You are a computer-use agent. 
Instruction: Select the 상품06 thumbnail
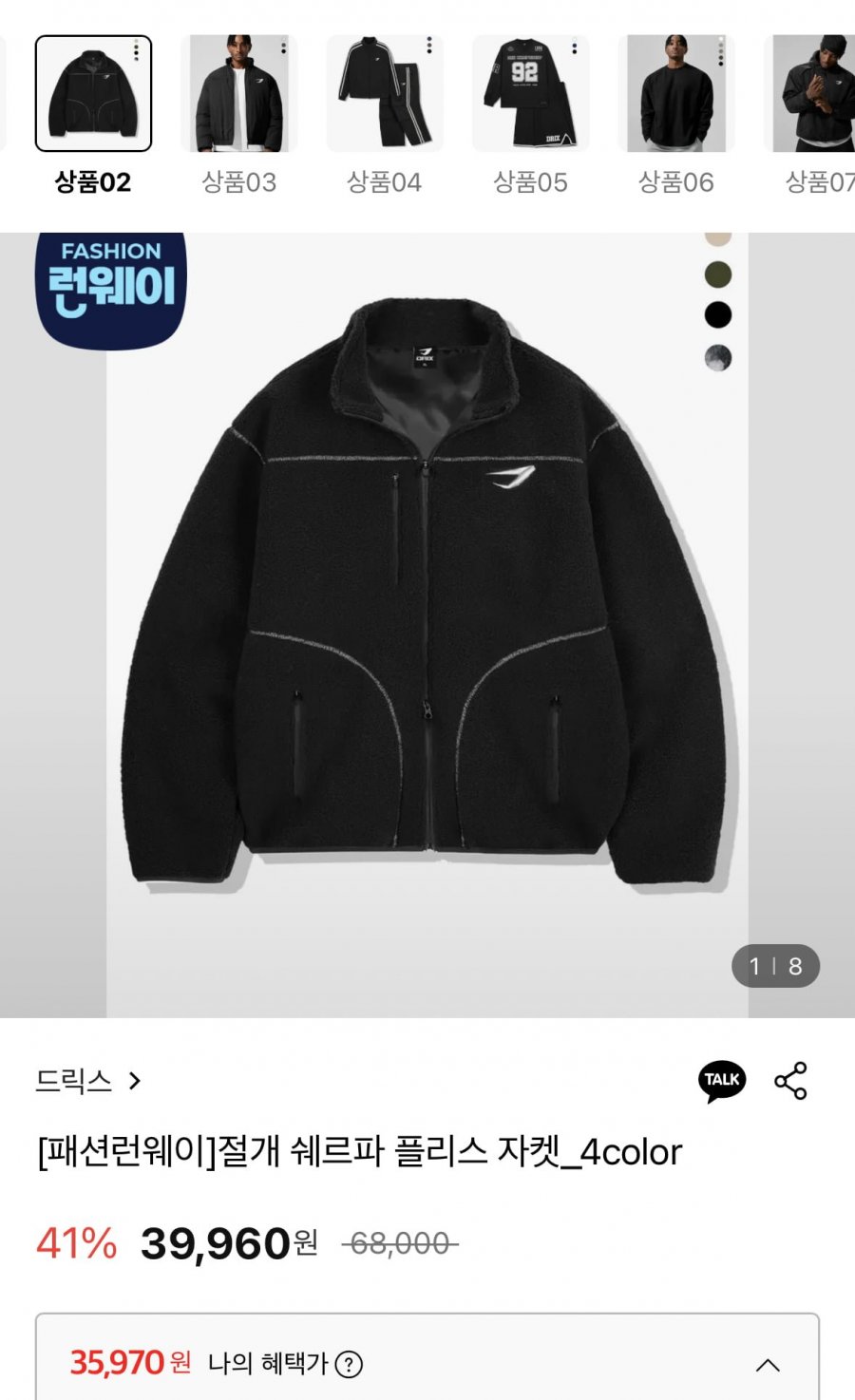tap(676, 93)
